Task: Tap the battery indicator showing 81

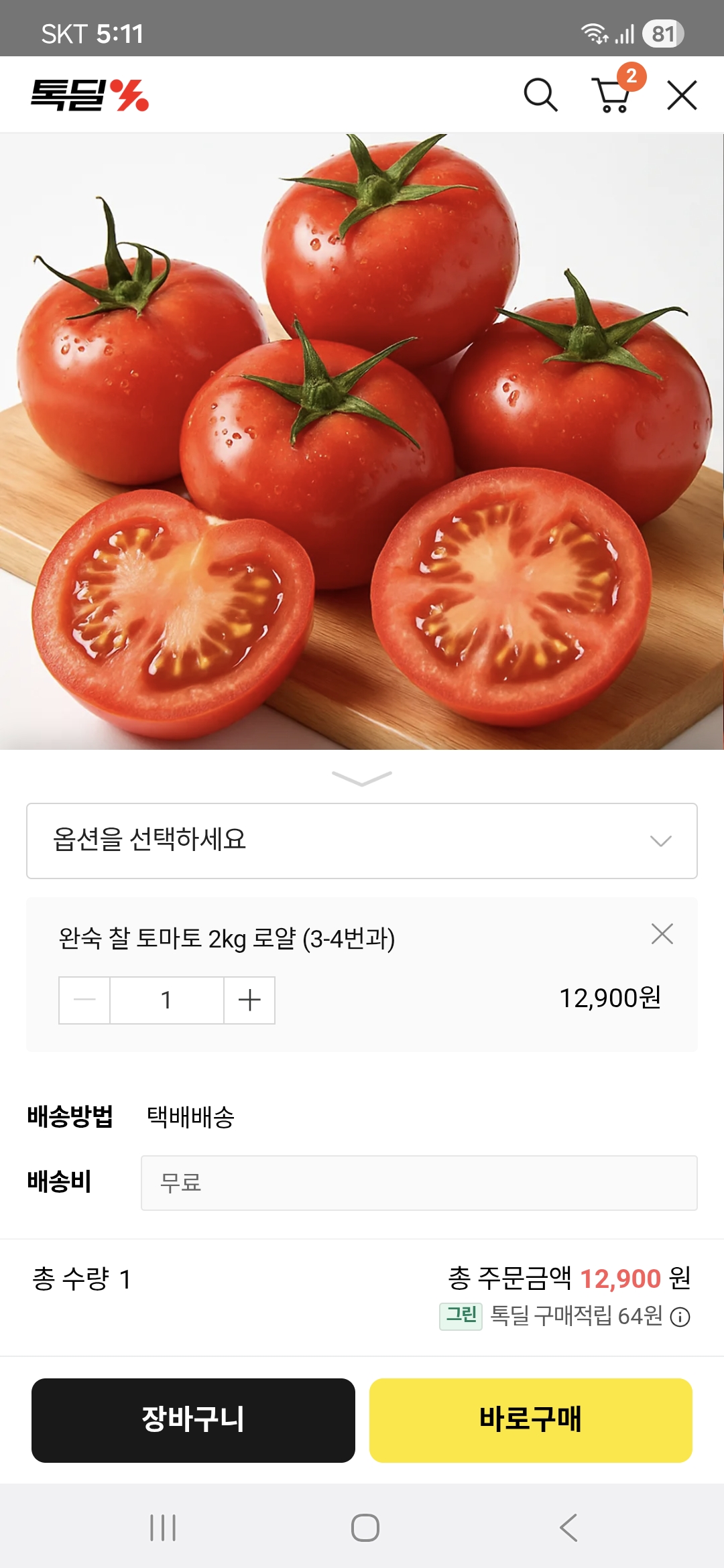Action: pyautogui.click(x=662, y=33)
